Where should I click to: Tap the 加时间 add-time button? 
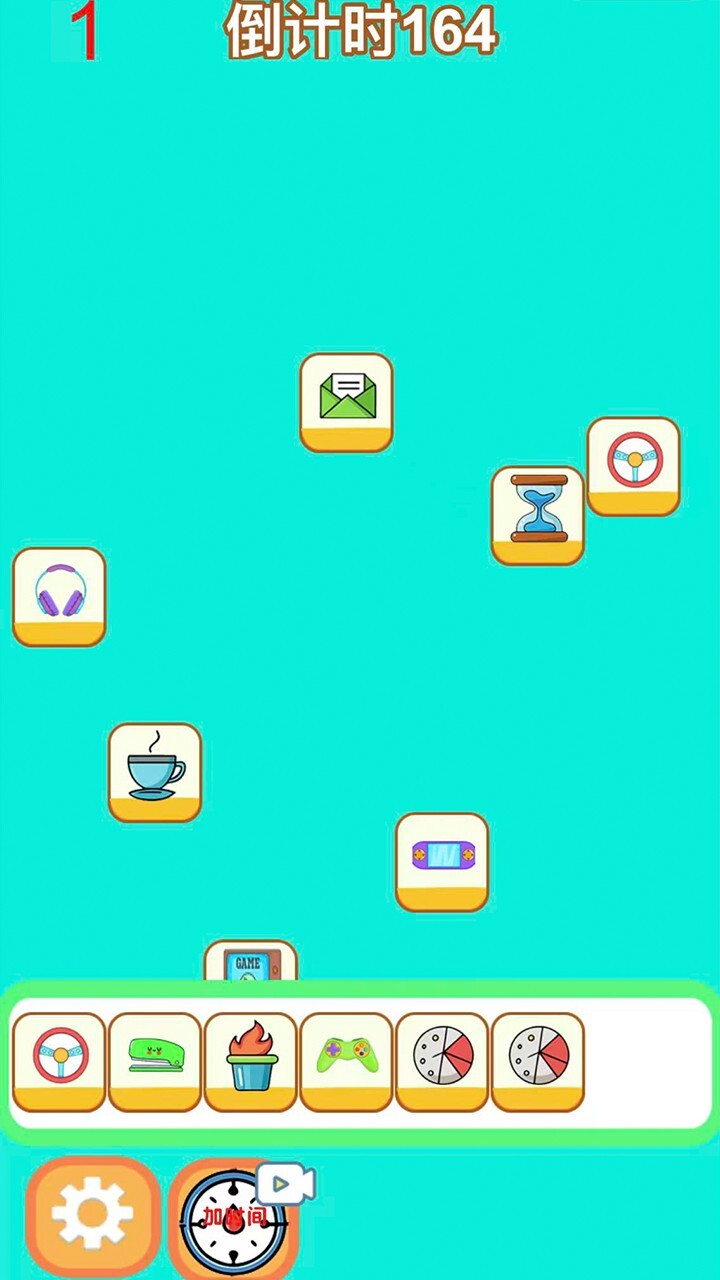(x=234, y=1218)
